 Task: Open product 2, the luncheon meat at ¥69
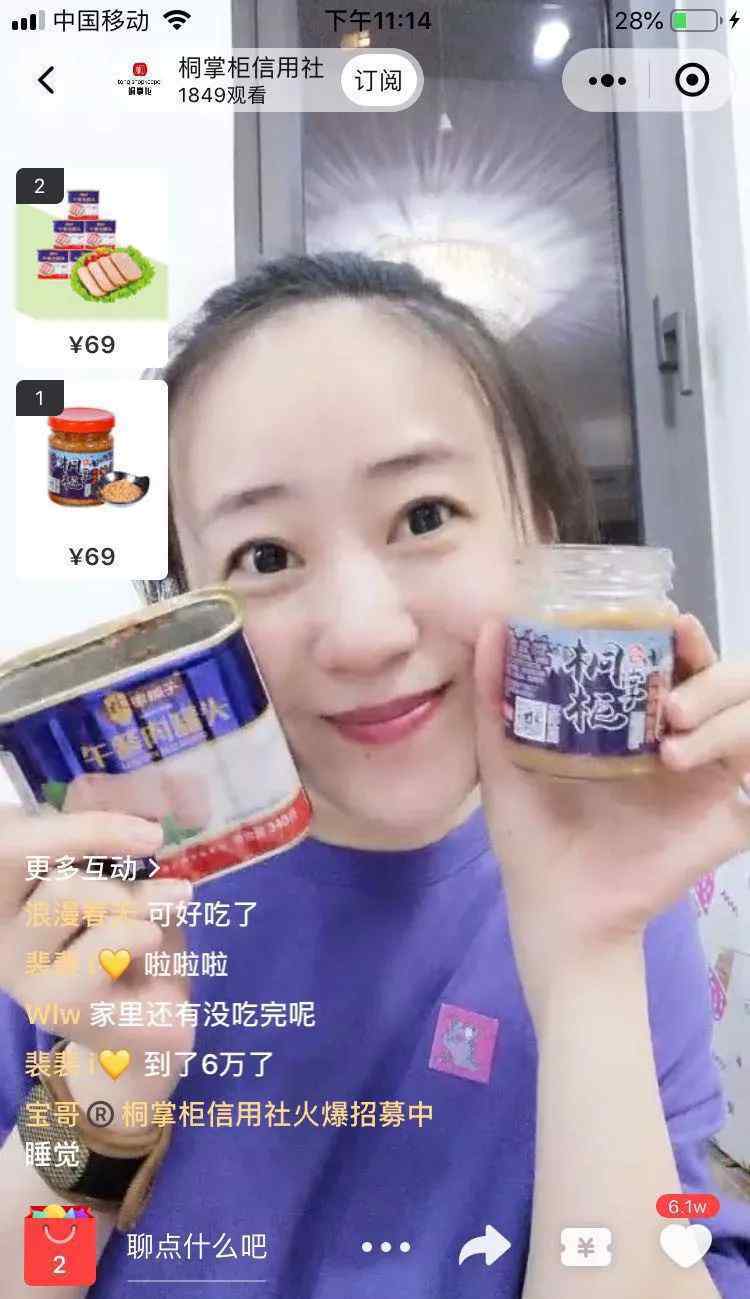tap(92, 267)
